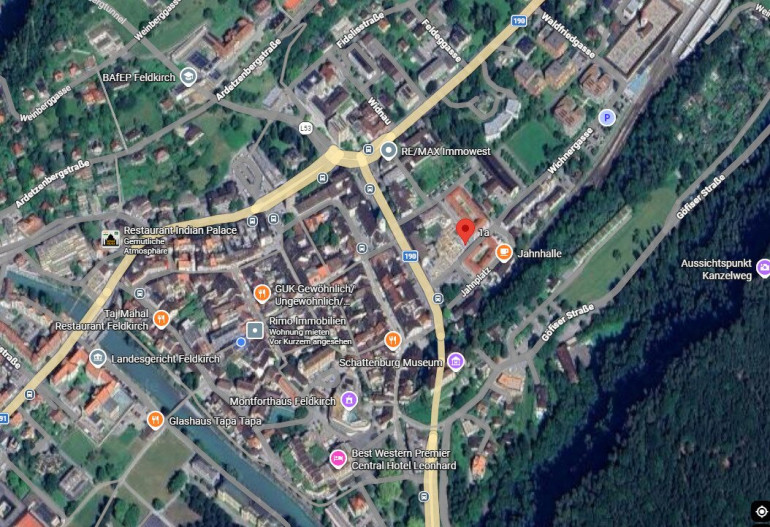Open the RE/MAX Immowest marker
The image size is (770, 527).
pyautogui.click(x=389, y=150)
